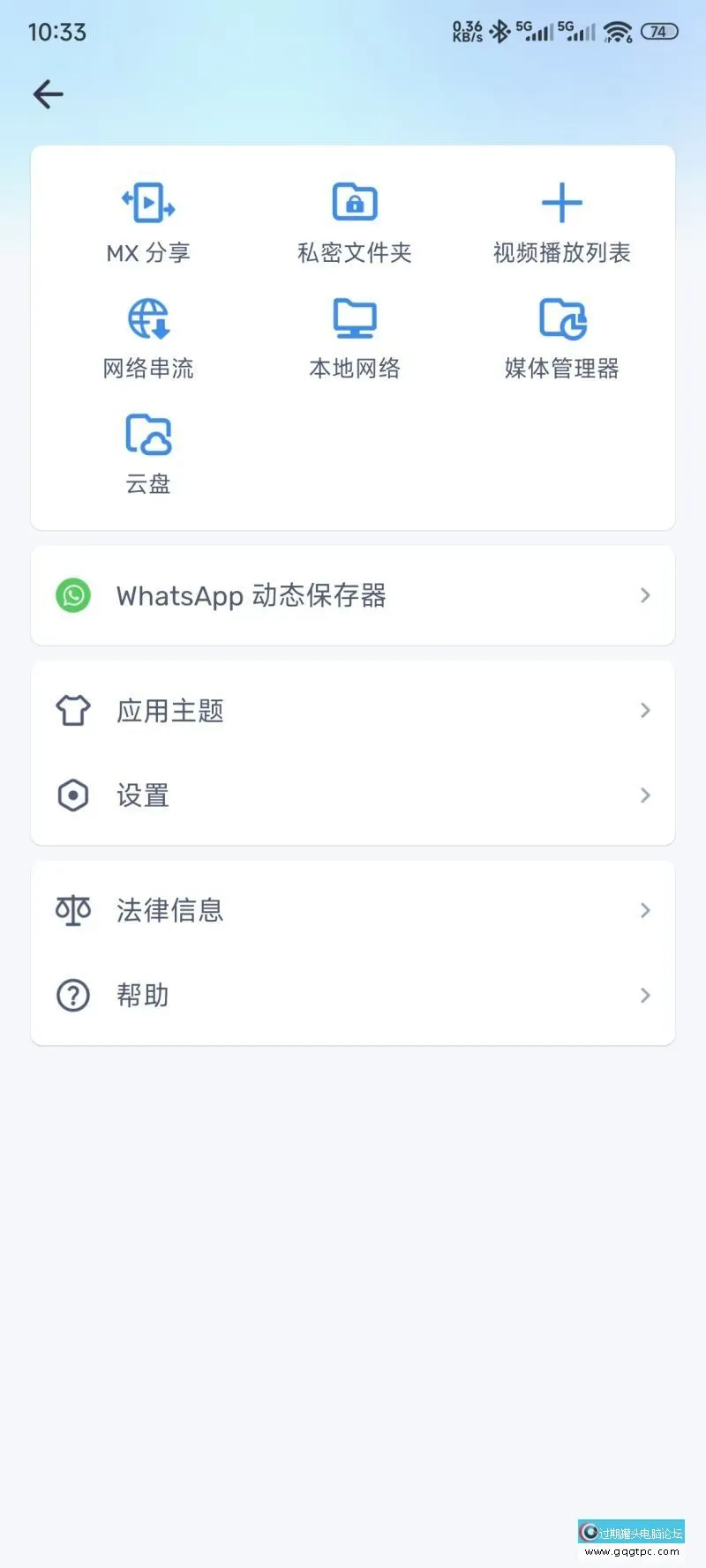The width and height of the screenshot is (706, 1568).
Task: Create a 视频播放列表 video playlist
Action: pyautogui.click(x=561, y=220)
